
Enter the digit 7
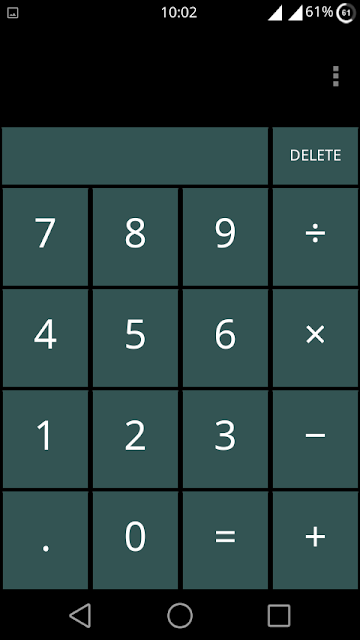(45, 237)
